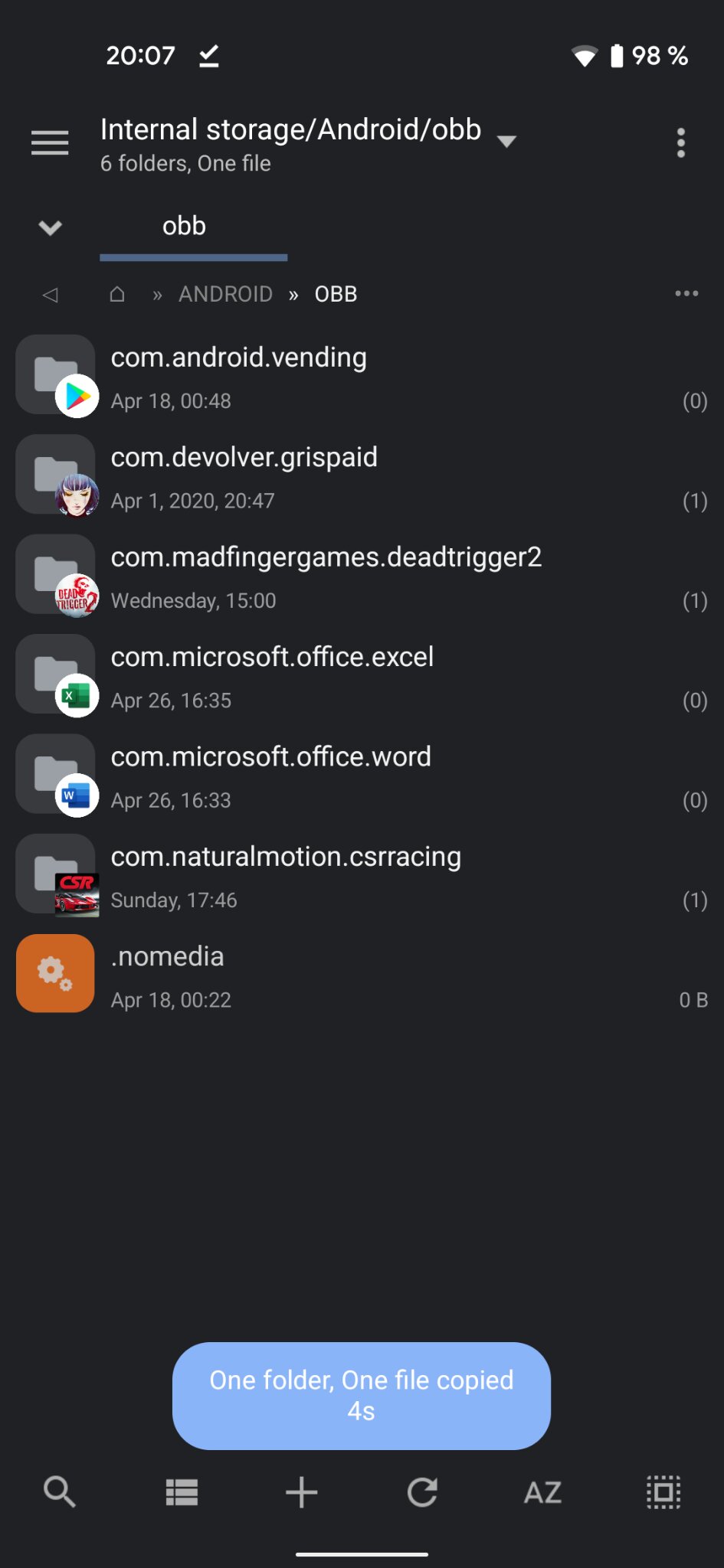Screen dimensions: 724x1568
Task: Navigate to ANDROID in the breadcrumb
Action: [x=225, y=294]
